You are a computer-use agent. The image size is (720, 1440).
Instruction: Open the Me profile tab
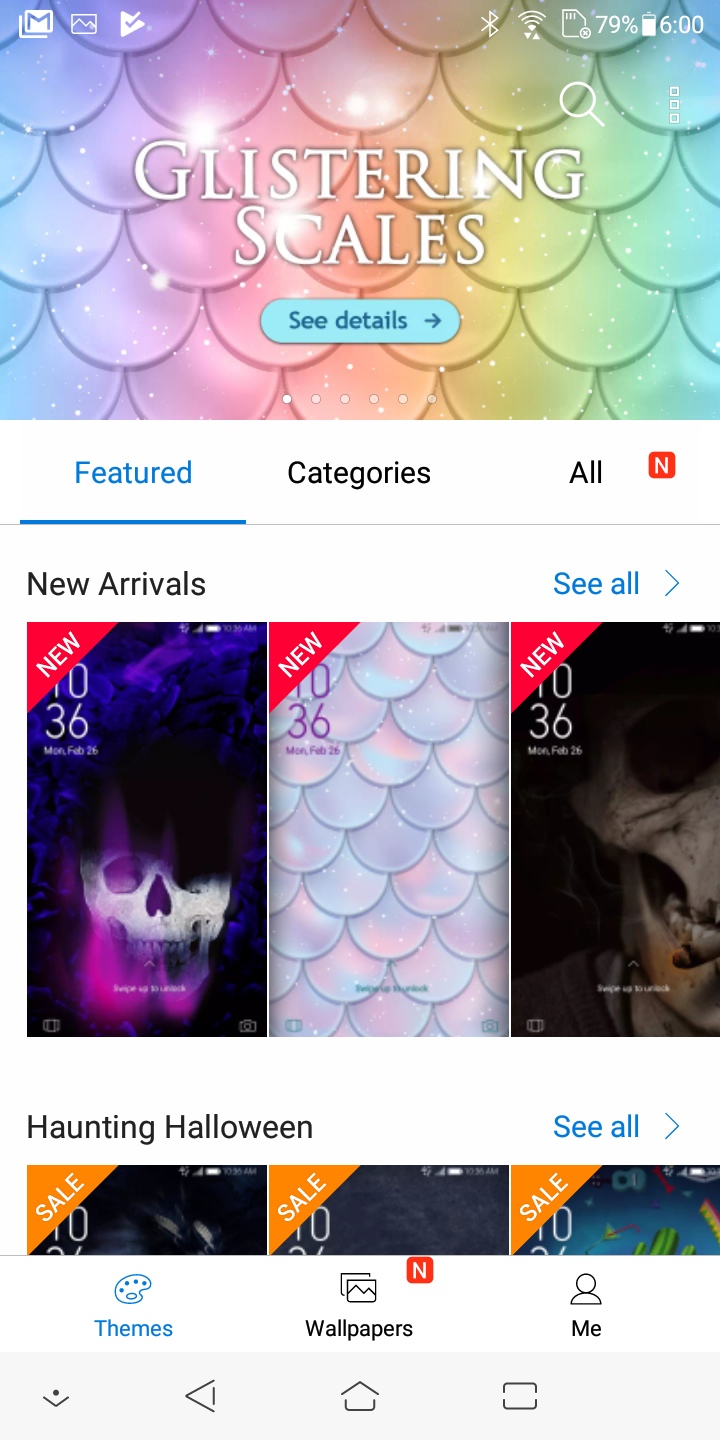tap(586, 1305)
